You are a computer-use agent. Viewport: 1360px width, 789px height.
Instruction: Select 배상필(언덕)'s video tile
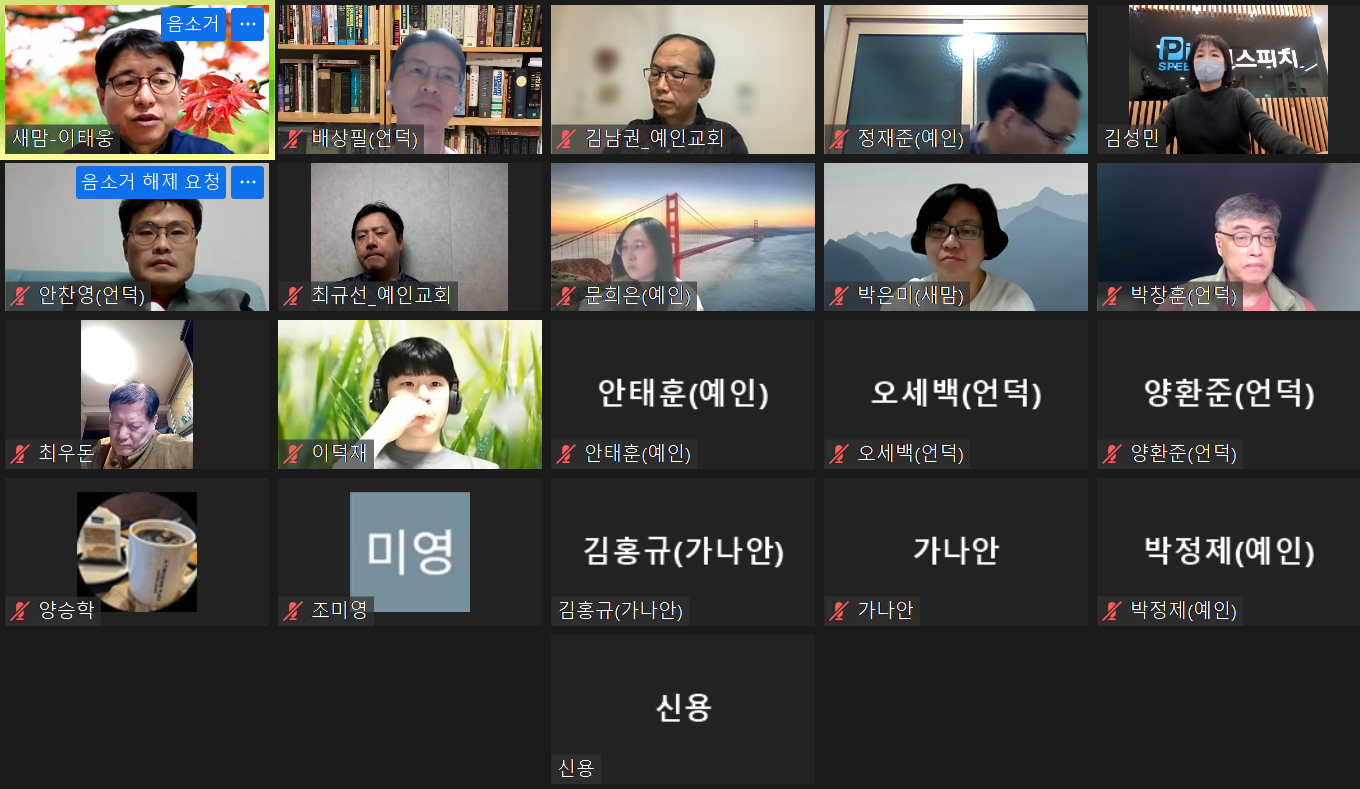click(410, 80)
